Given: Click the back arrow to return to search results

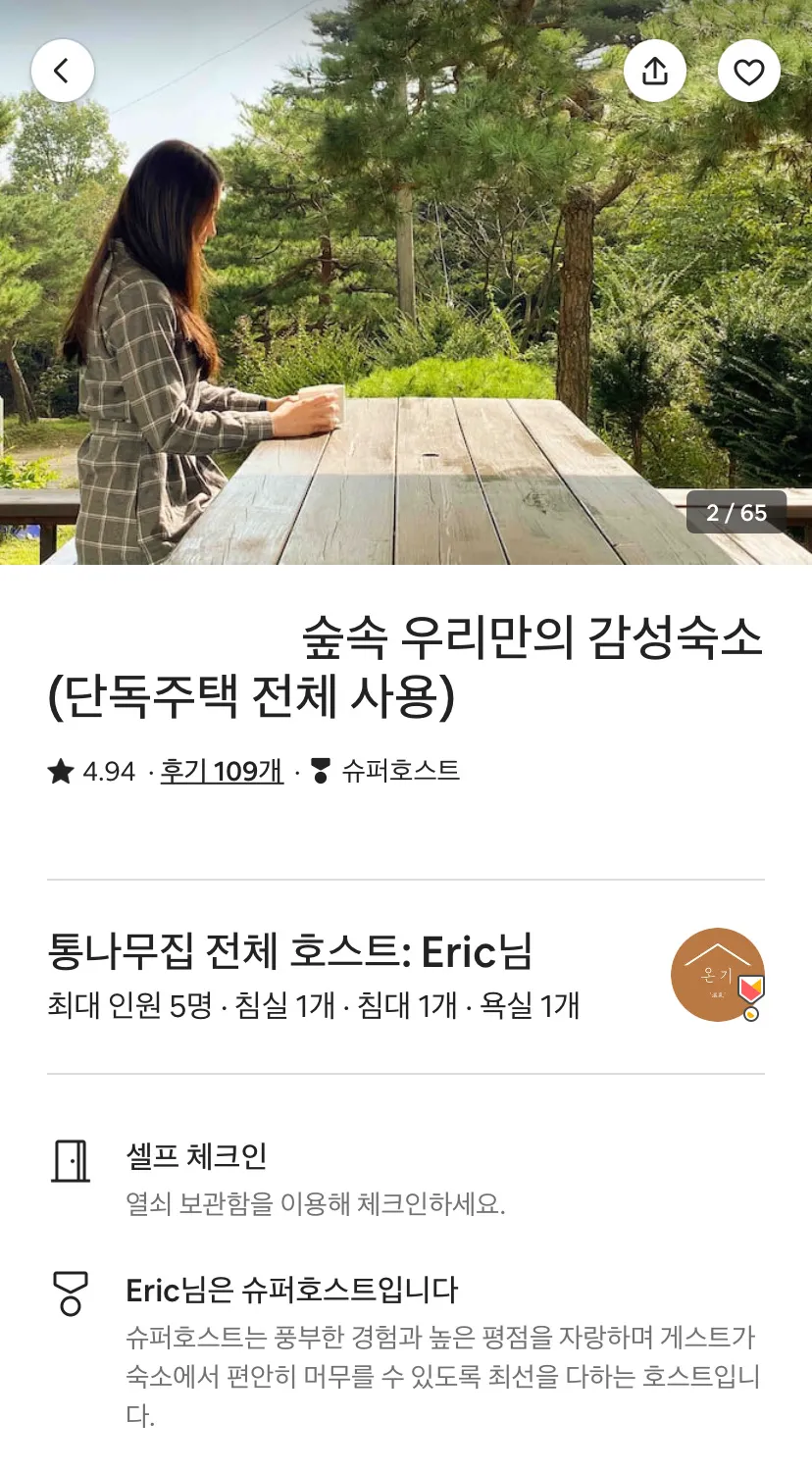Looking at the screenshot, I should coord(63,71).
